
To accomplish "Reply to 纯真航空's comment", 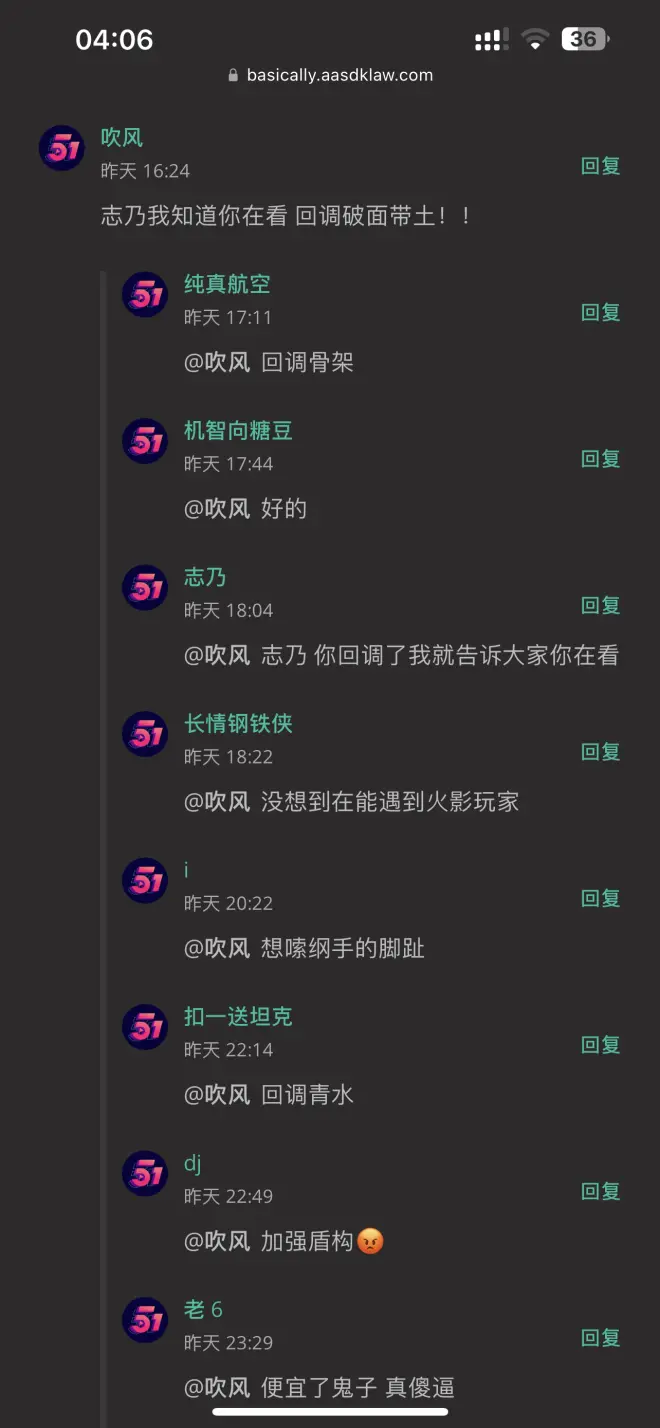I will pyautogui.click(x=600, y=312).
